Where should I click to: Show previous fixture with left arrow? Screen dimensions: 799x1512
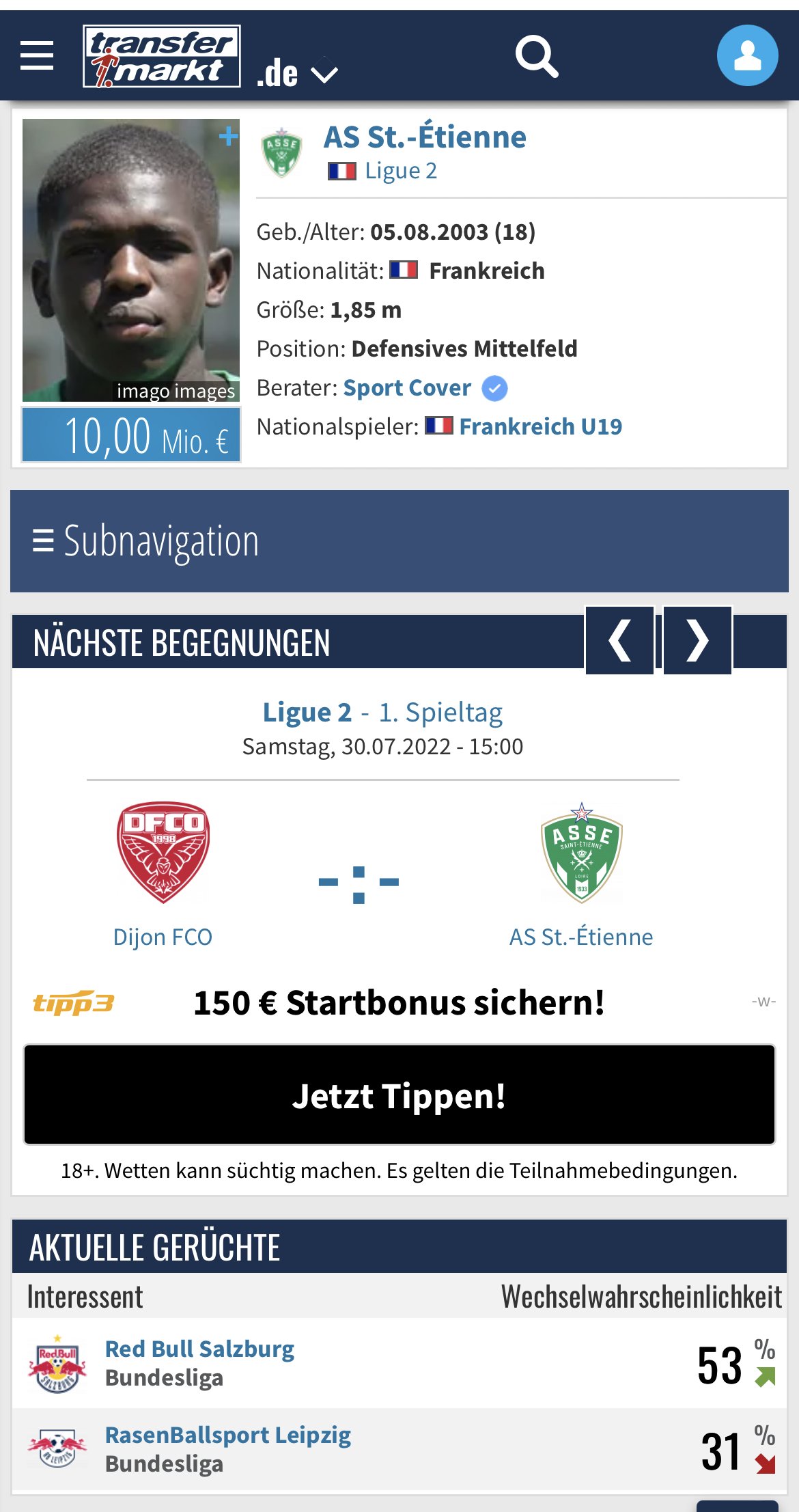pyautogui.click(x=620, y=640)
